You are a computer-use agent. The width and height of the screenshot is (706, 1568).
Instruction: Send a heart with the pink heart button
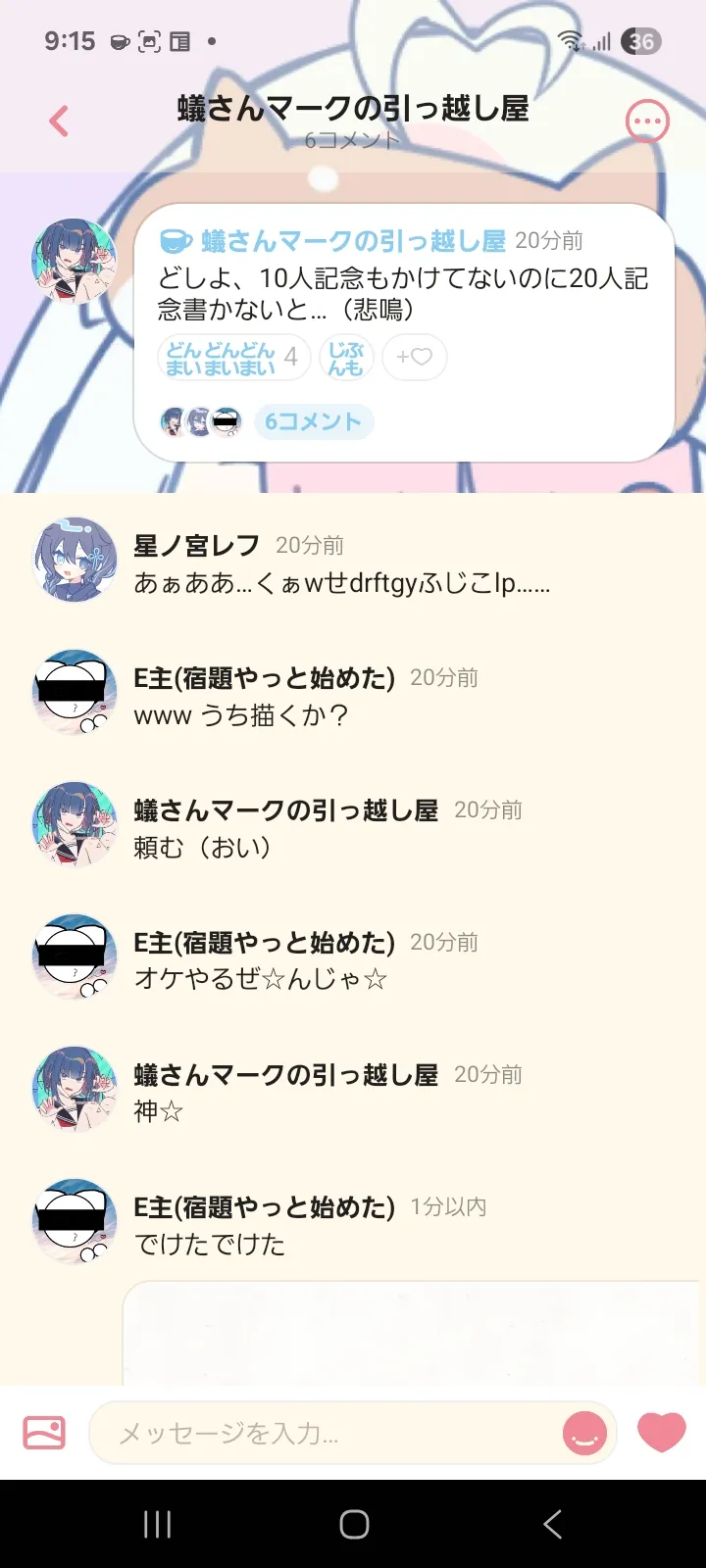pyautogui.click(x=662, y=1432)
